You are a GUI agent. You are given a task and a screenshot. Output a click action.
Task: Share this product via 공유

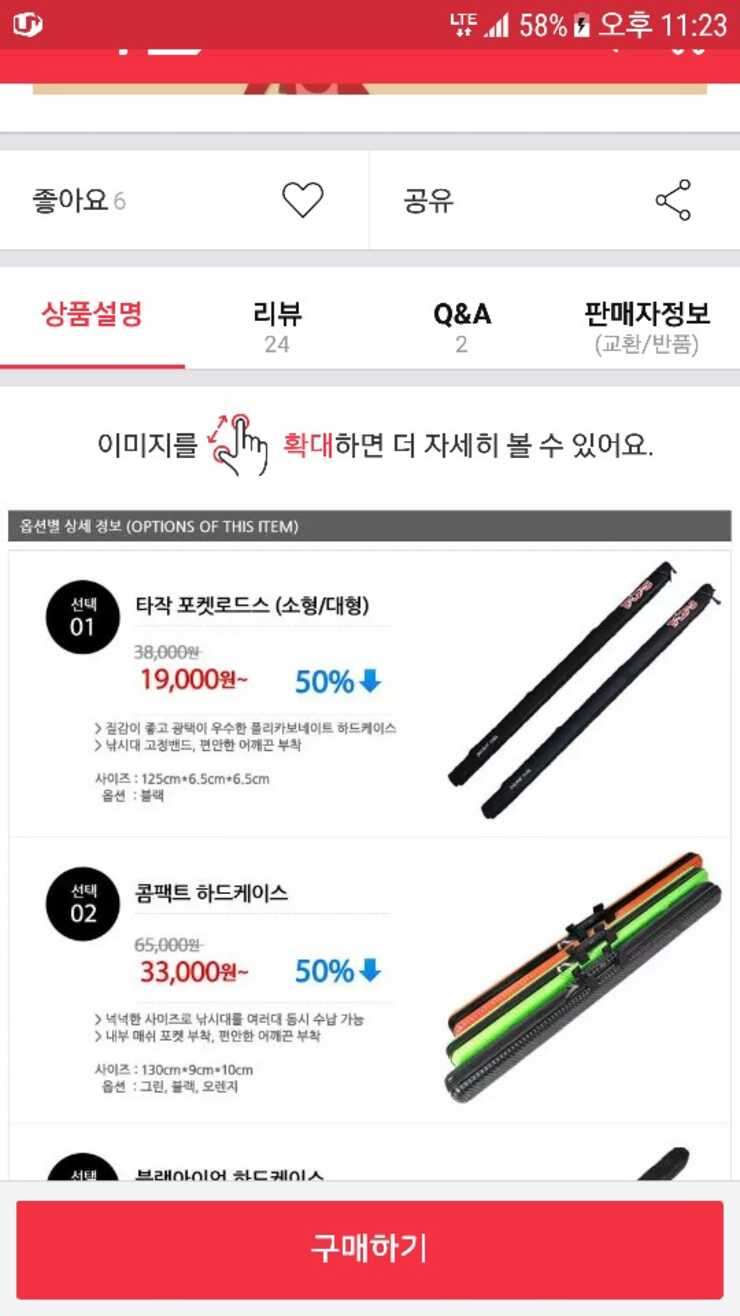(x=554, y=200)
